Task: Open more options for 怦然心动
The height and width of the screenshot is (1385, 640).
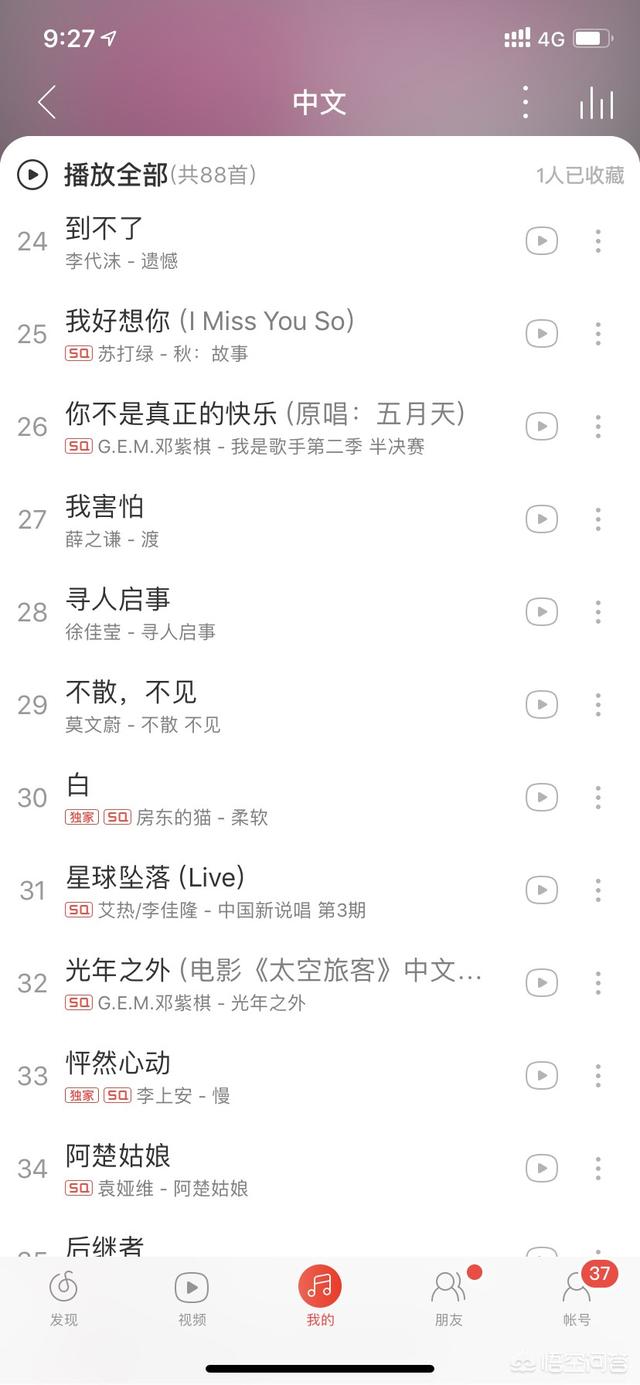Action: click(x=598, y=1075)
